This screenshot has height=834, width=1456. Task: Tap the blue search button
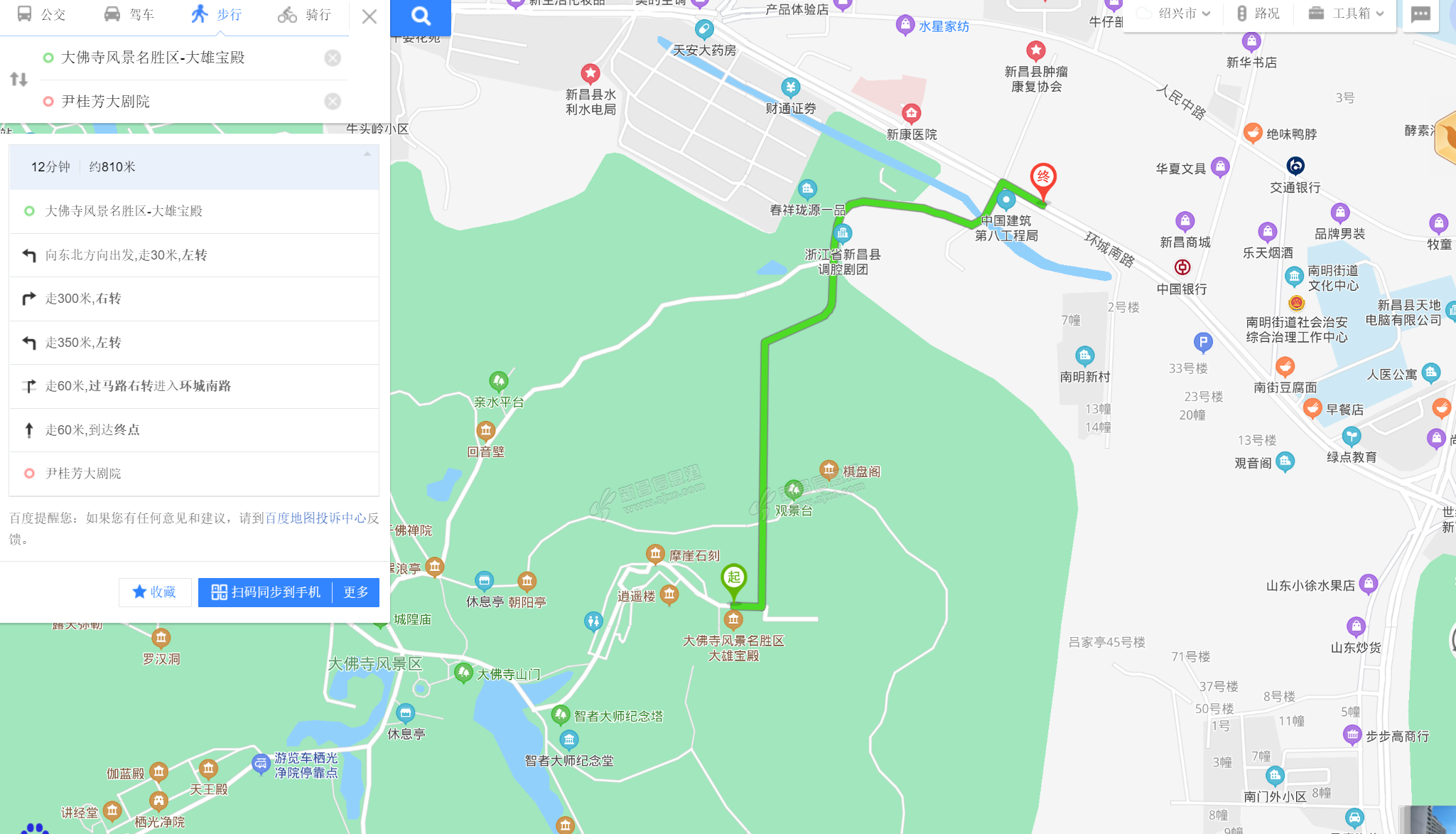tap(421, 16)
